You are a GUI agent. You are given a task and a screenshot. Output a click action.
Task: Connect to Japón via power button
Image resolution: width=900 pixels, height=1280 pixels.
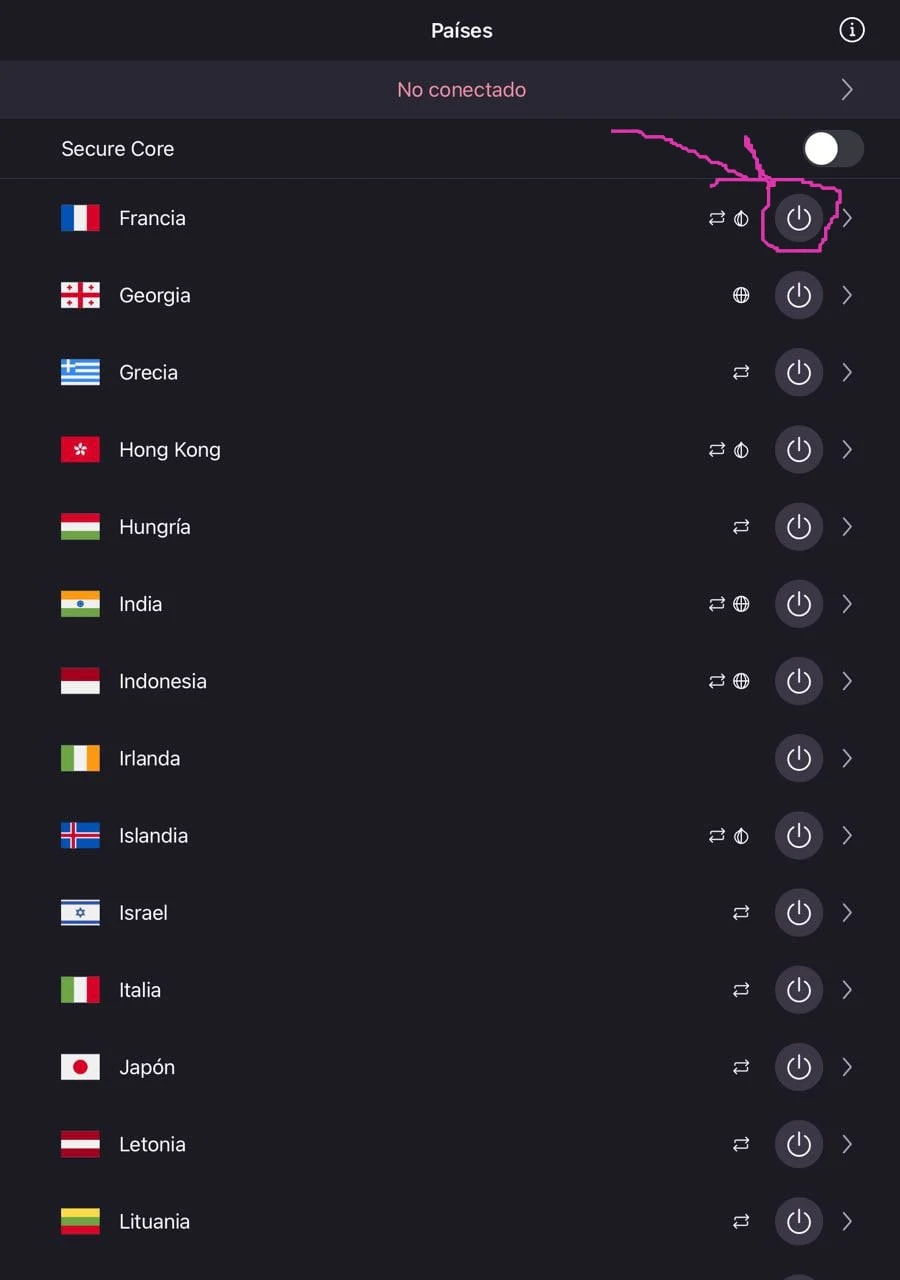point(798,1067)
